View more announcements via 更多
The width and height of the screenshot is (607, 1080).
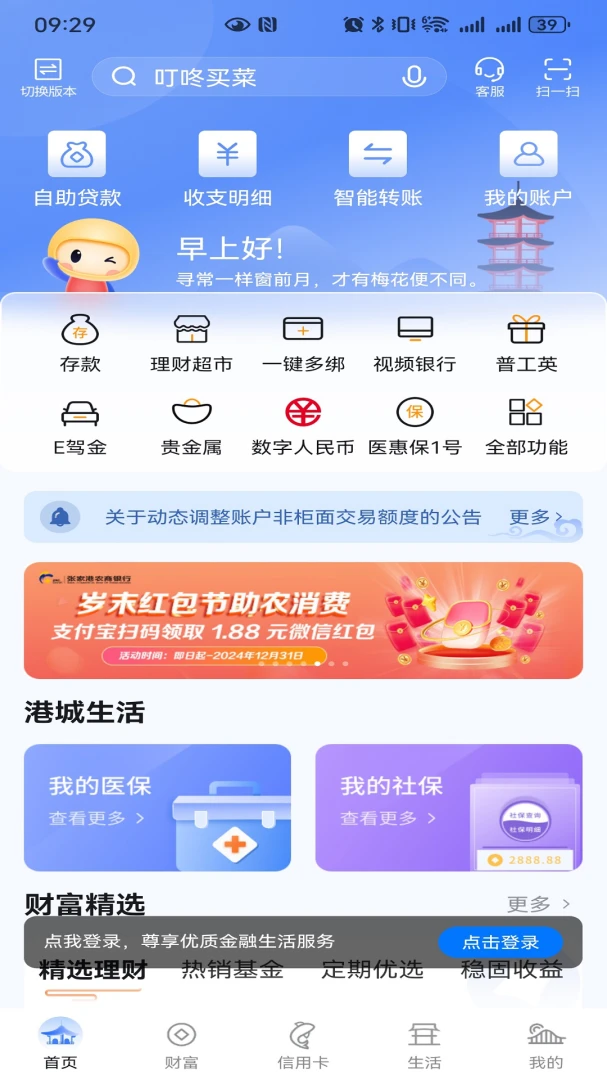[536, 517]
